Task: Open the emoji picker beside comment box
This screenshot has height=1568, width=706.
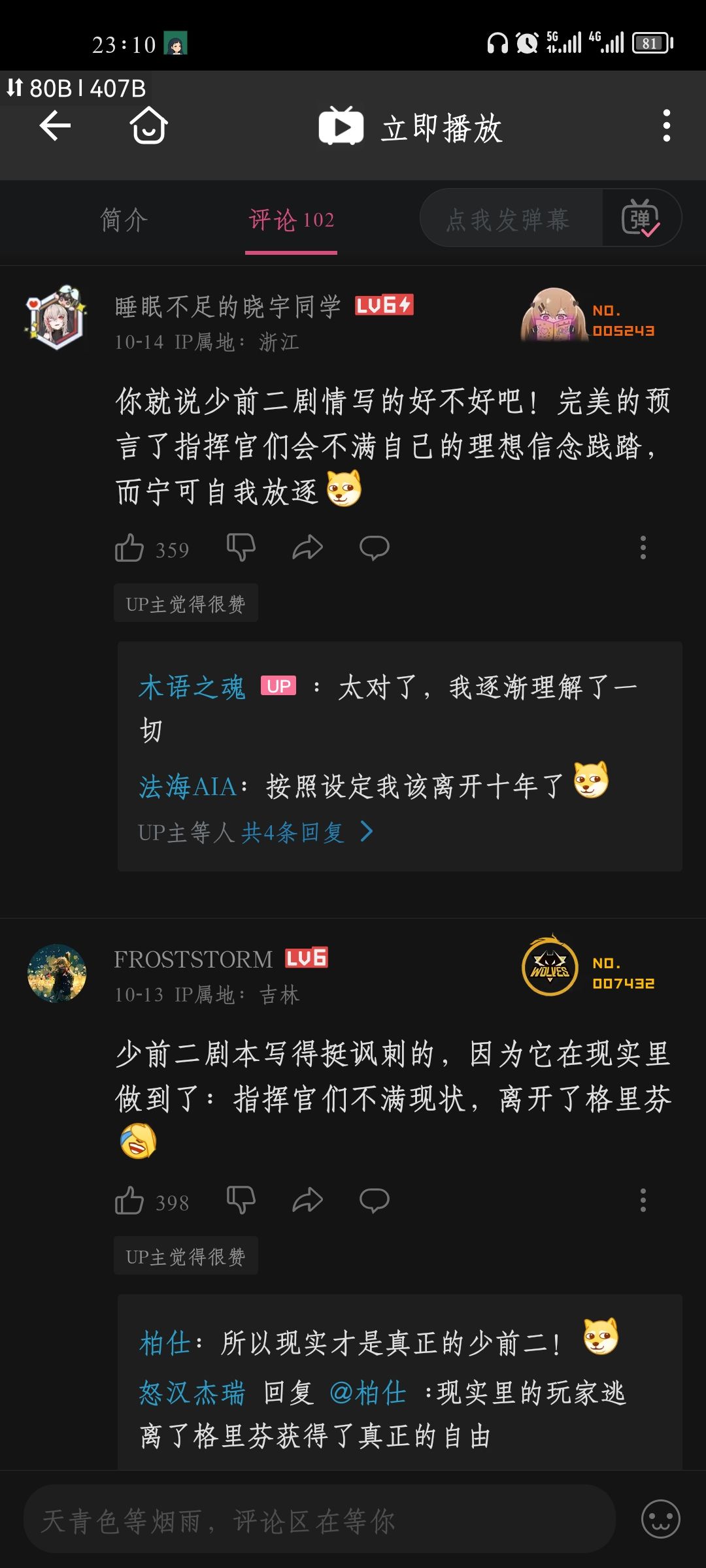Action: coord(660,1519)
